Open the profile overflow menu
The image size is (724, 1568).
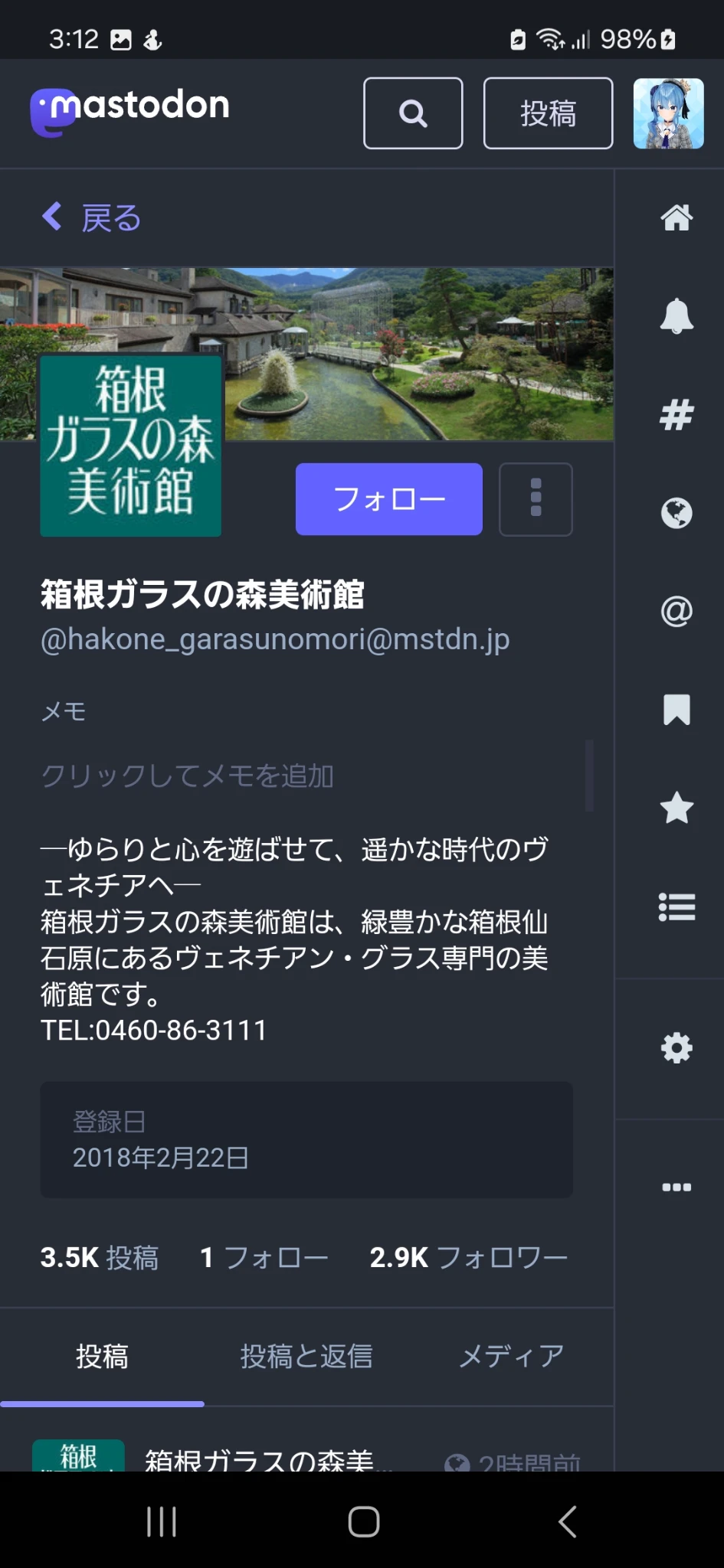(536, 499)
